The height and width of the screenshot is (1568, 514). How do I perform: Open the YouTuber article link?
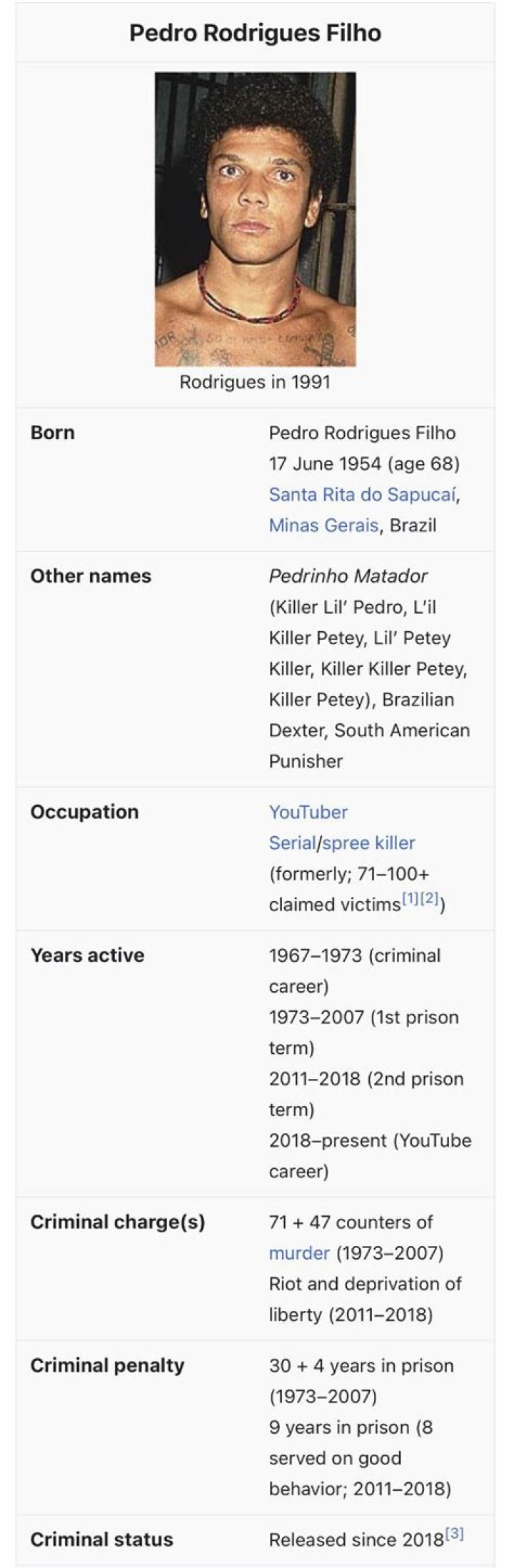click(308, 812)
